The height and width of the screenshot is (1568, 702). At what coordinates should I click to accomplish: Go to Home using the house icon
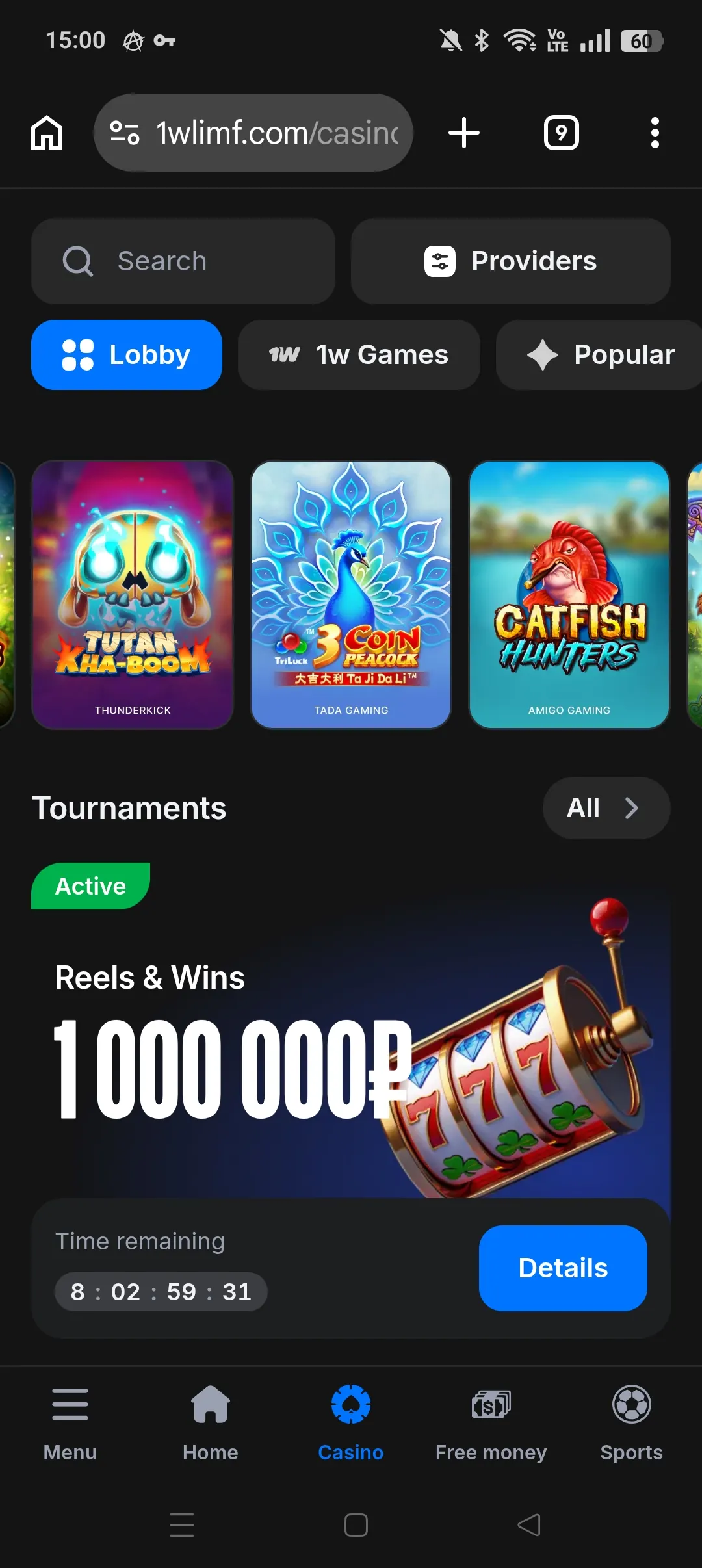tap(210, 1406)
